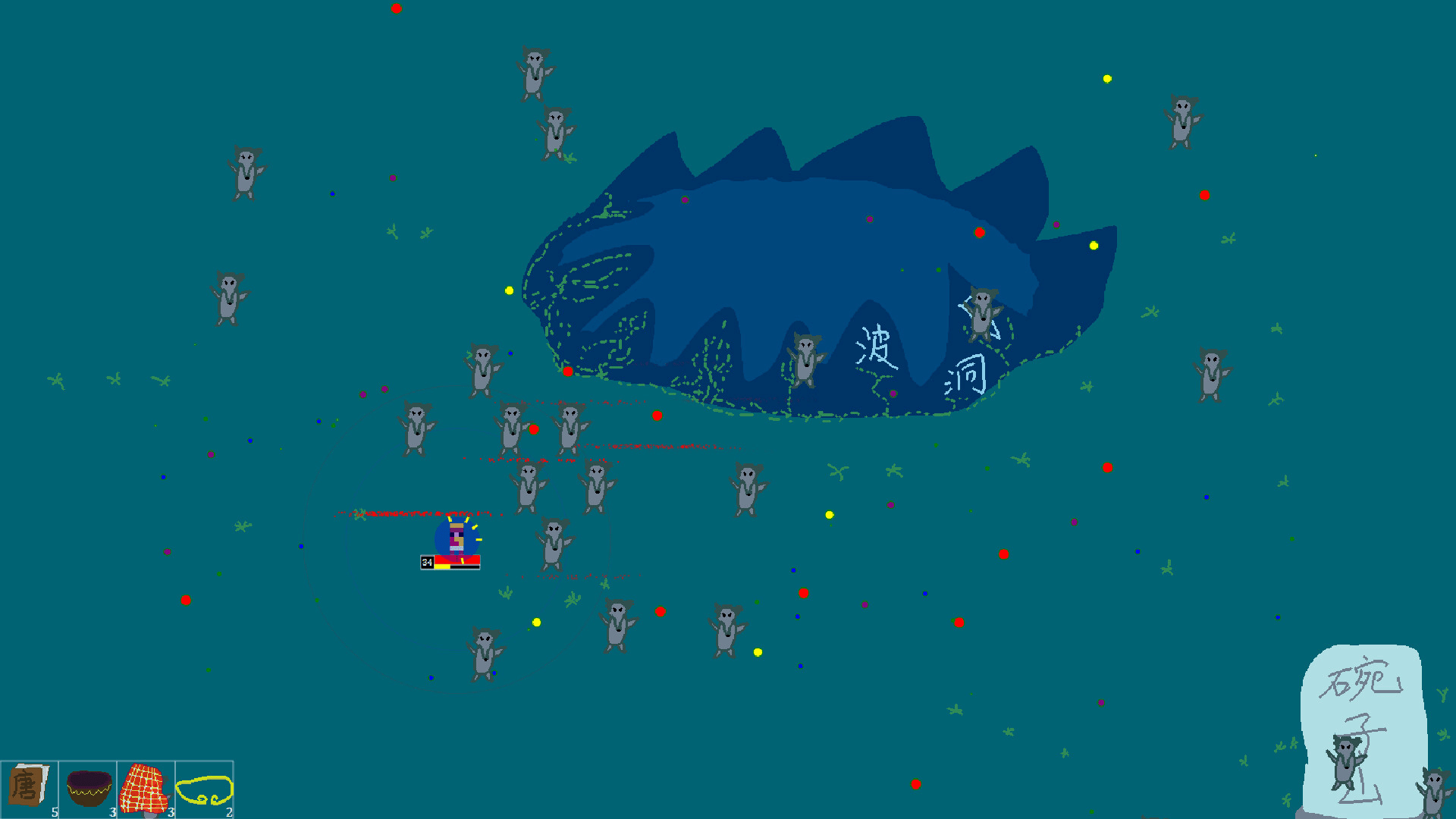Screen dimensions: 1456x819
Task: Select the golden headband item slot
Action: [204, 789]
